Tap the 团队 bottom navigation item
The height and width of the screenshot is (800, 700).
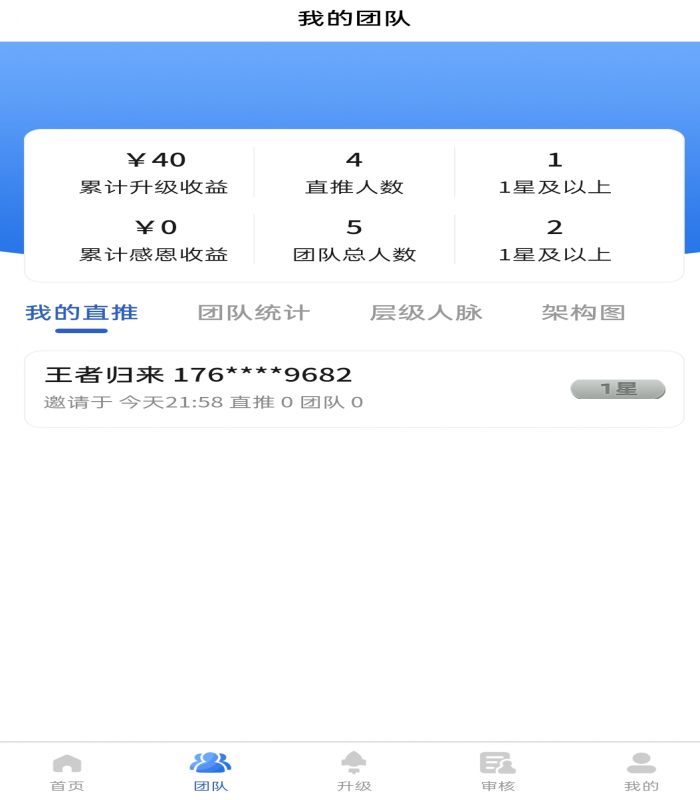point(210,772)
